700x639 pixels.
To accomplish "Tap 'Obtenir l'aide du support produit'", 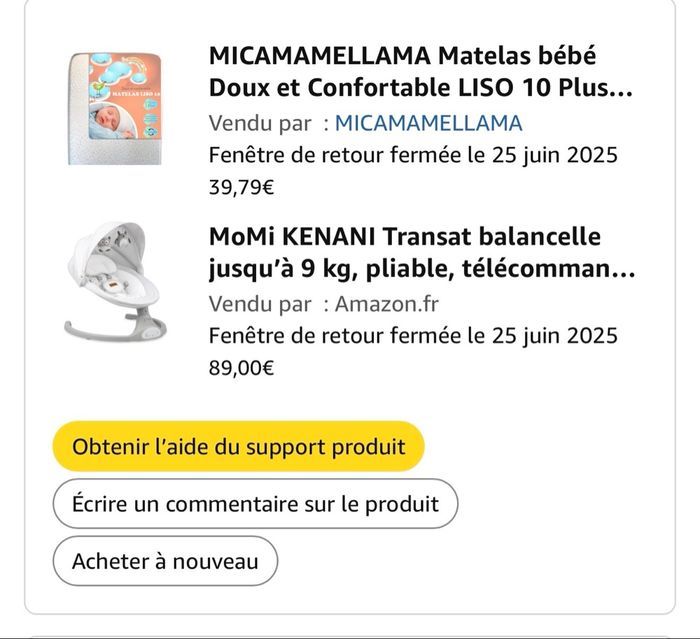I will pyautogui.click(x=238, y=446).
